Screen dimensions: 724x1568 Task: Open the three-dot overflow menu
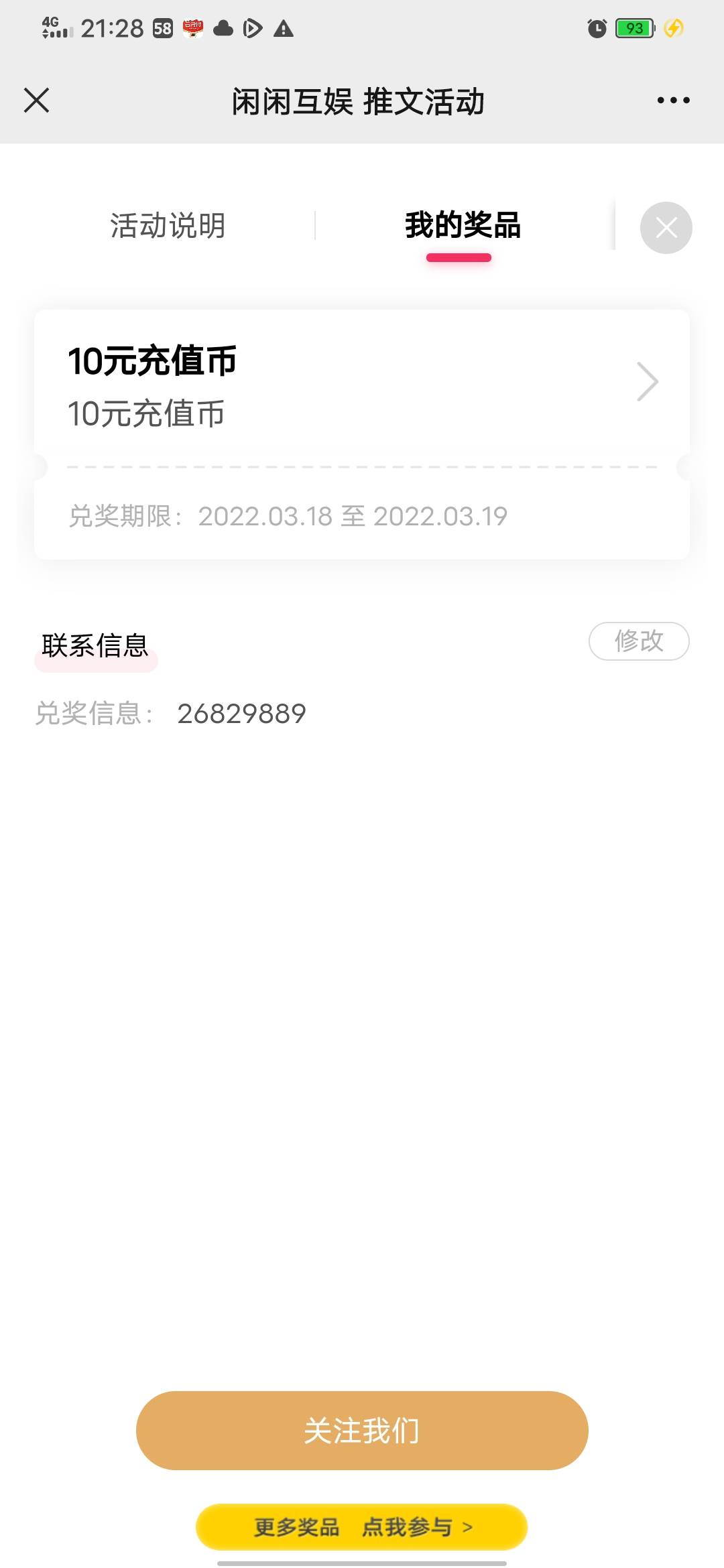point(673,101)
